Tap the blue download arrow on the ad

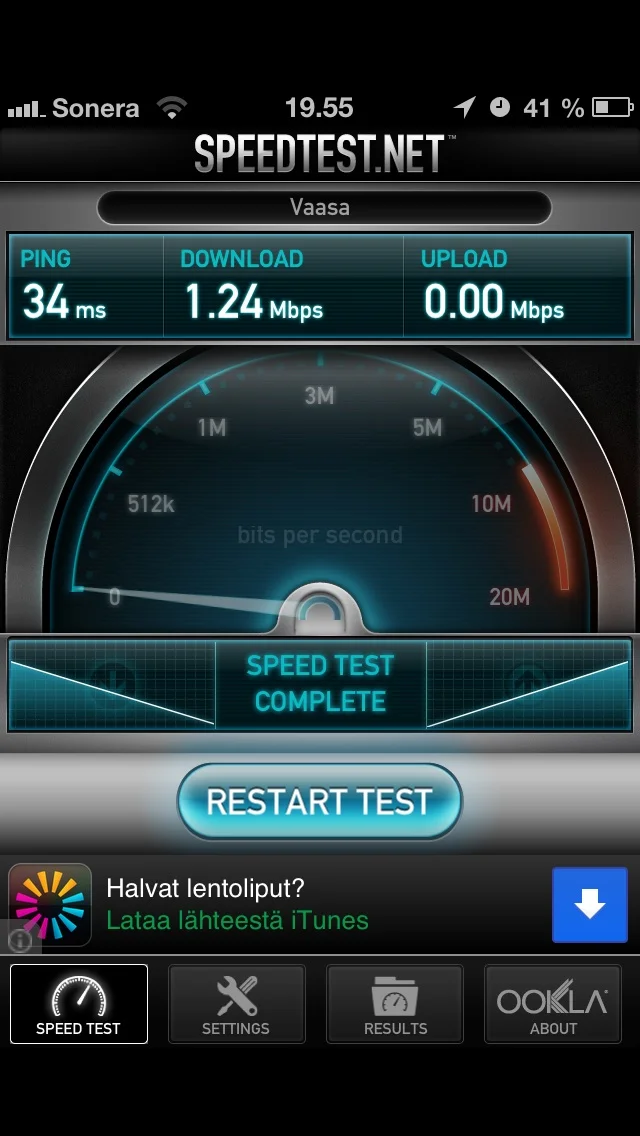click(x=589, y=905)
